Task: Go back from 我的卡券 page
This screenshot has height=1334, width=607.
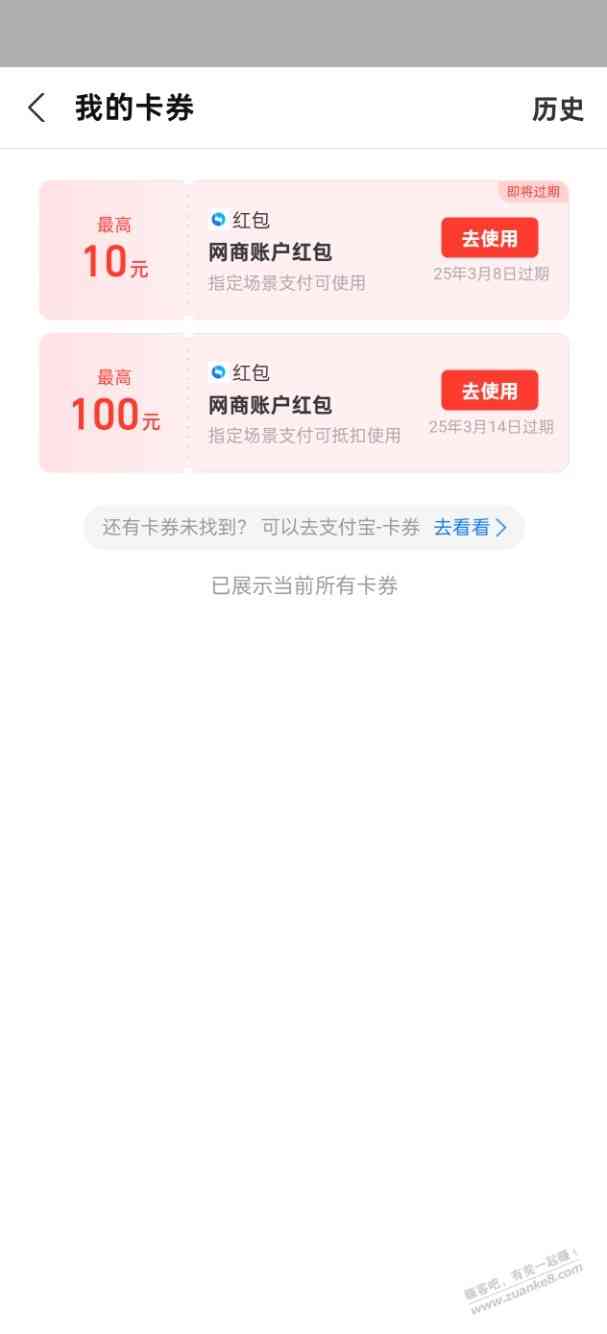Action: [x=37, y=108]
